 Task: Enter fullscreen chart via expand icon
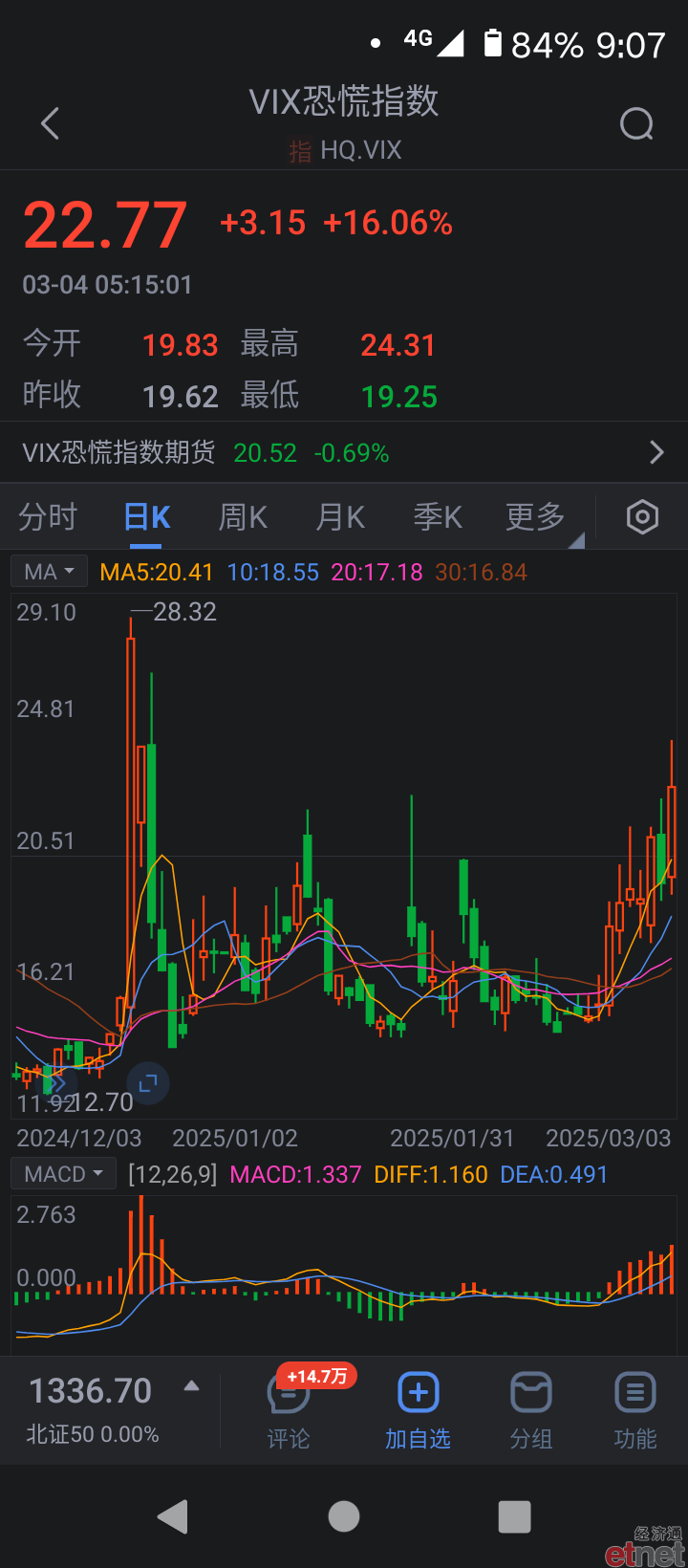148,1083
